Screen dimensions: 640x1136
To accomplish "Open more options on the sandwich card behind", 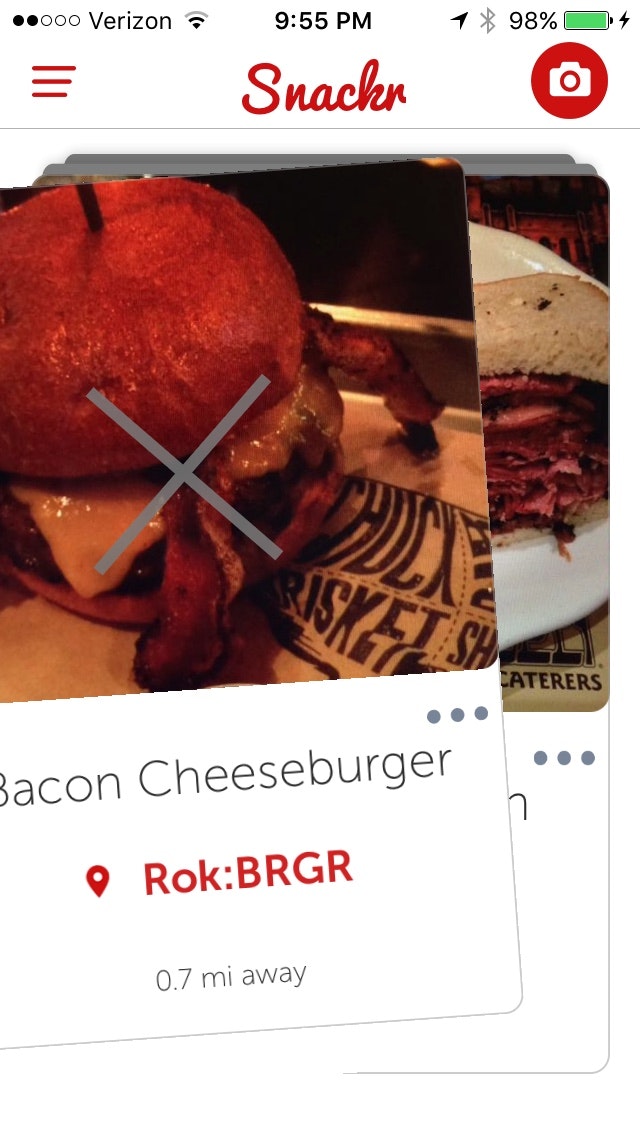I will pos(564,758).
